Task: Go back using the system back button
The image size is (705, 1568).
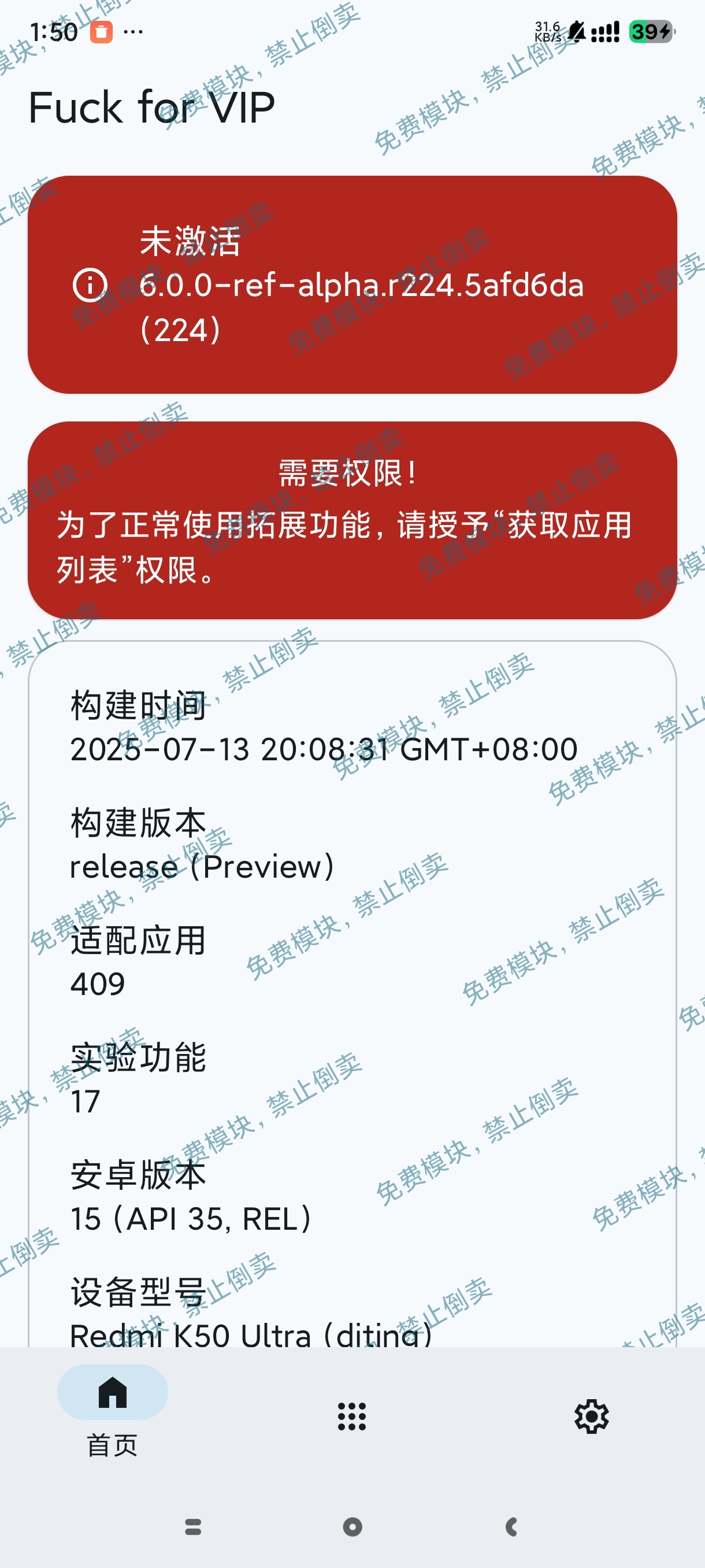Action: [x=511, y=1526]
